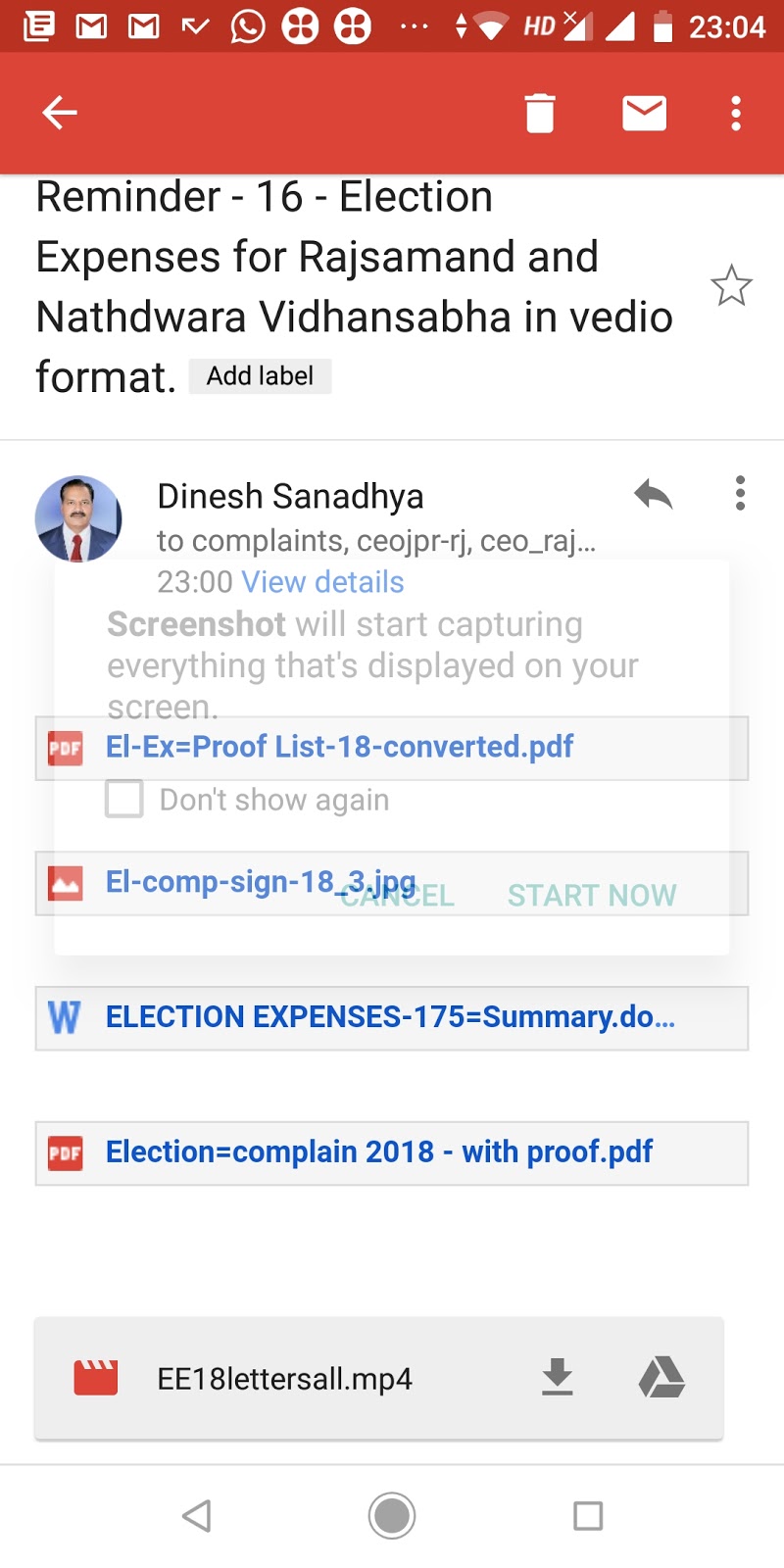This screenshot has height=1568, width=784.
Task: Open the EE18lettersall.mp4 video attachment
Action: point(284,1379)
